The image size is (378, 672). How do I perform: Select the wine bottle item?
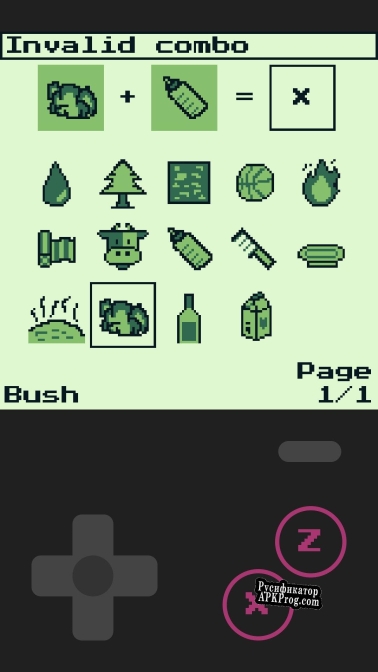(189, 318)
